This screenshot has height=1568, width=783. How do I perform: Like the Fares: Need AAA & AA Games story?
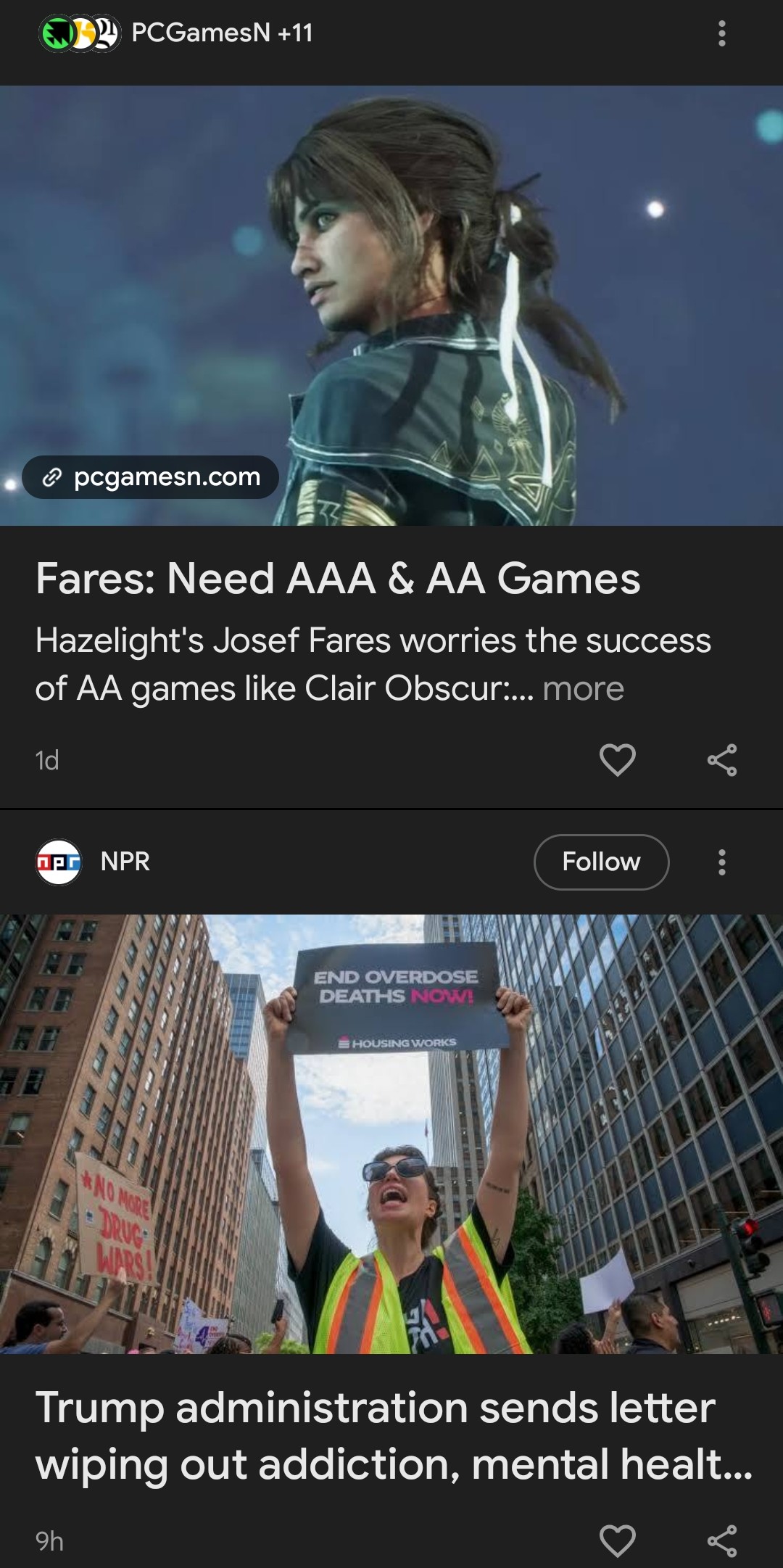coord(617,760)
